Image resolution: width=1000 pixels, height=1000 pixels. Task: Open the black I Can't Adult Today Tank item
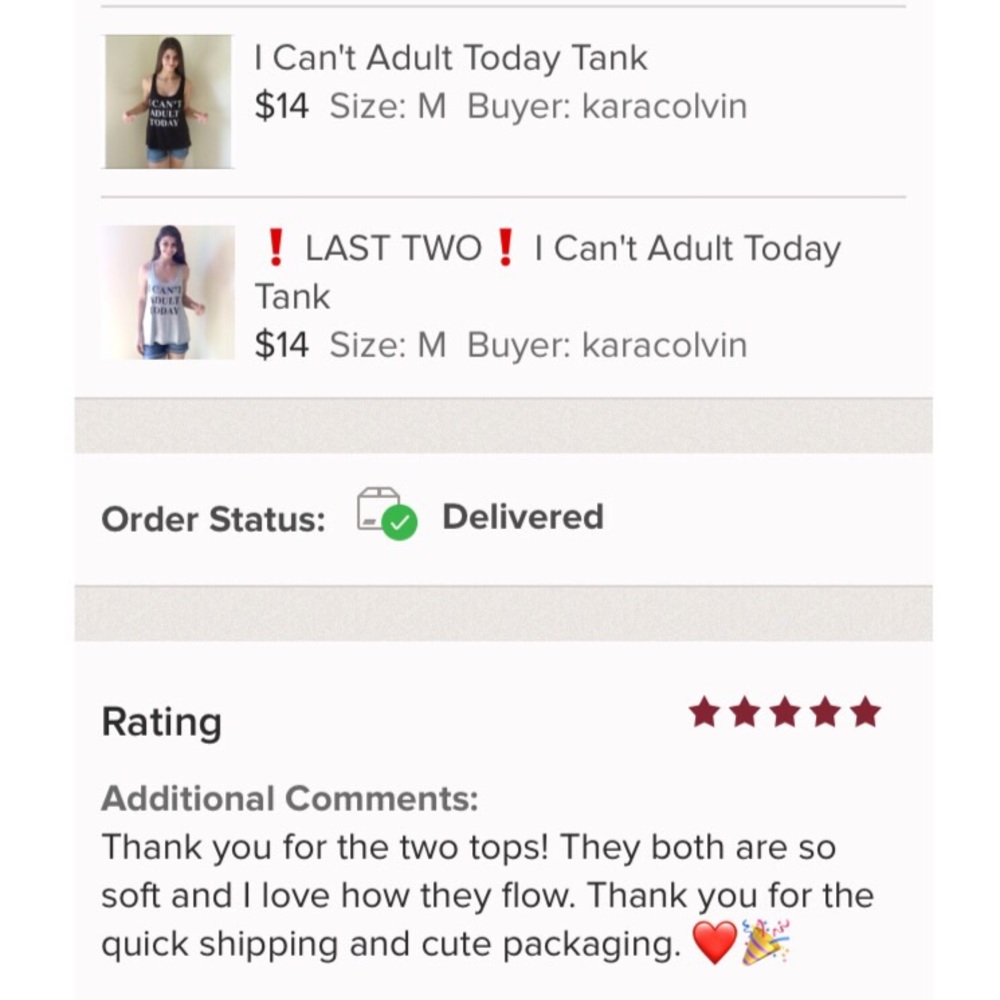pyautogui.click(x=450, y=58)
